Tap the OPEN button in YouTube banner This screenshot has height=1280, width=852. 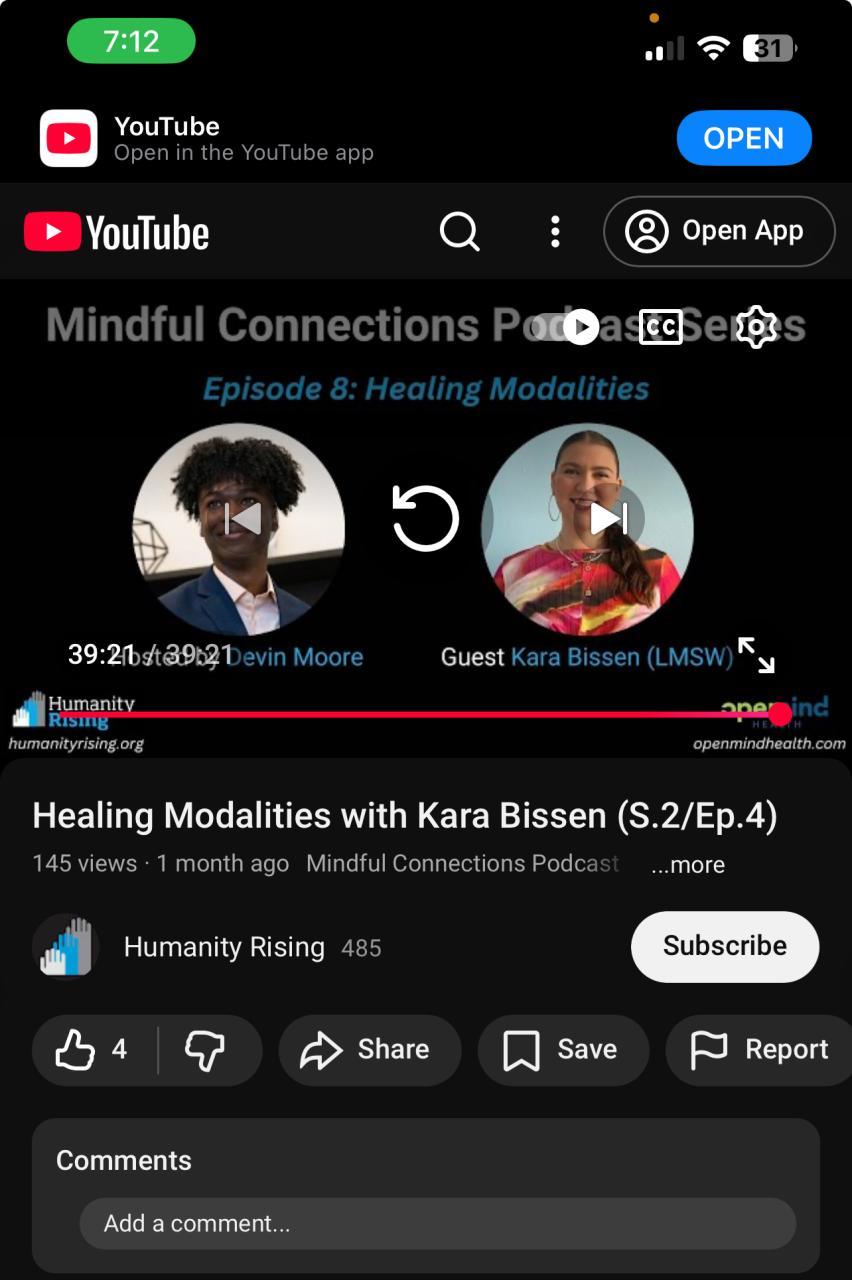(743, 138)
